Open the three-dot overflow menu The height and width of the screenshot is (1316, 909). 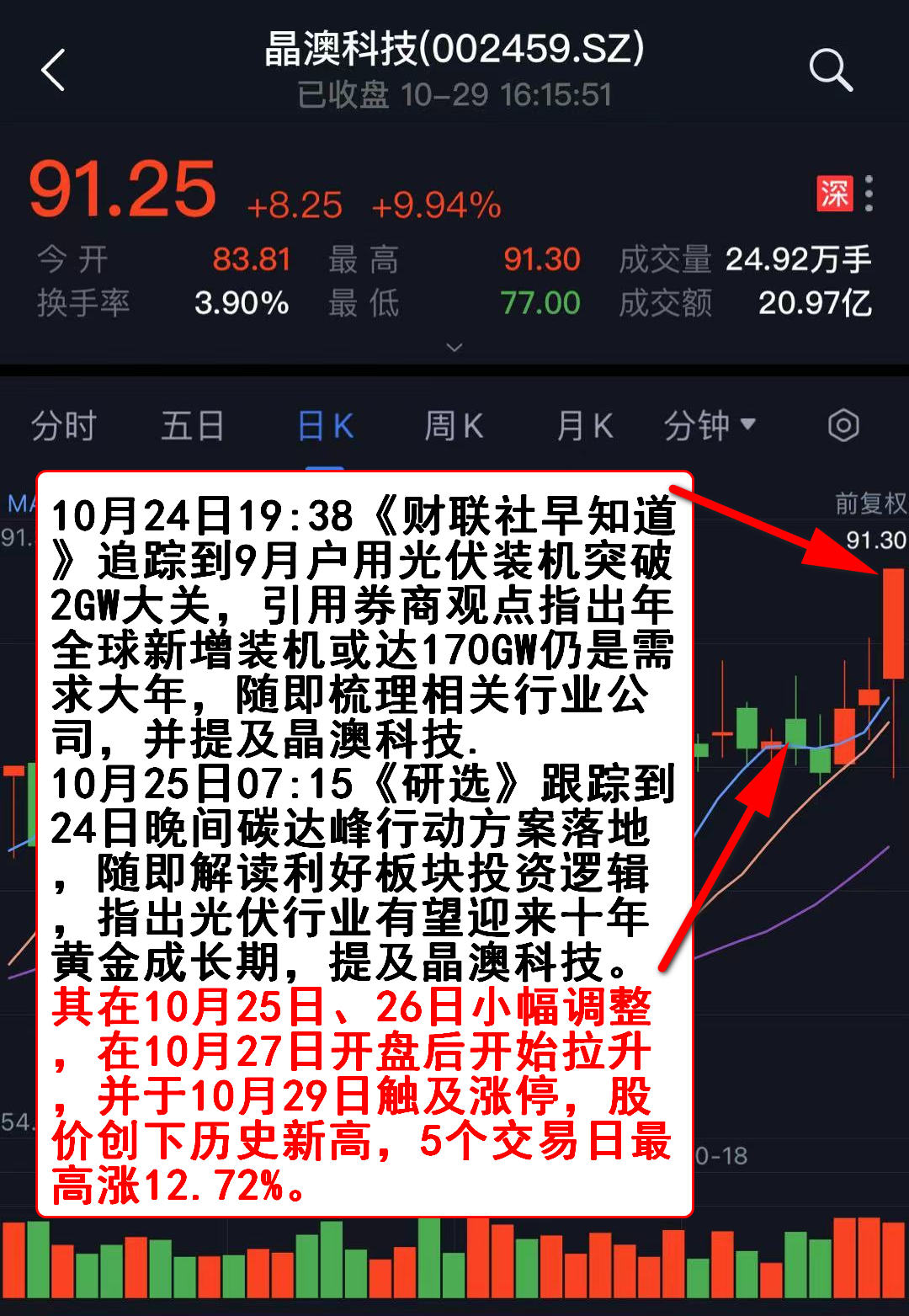click(869, 194)
